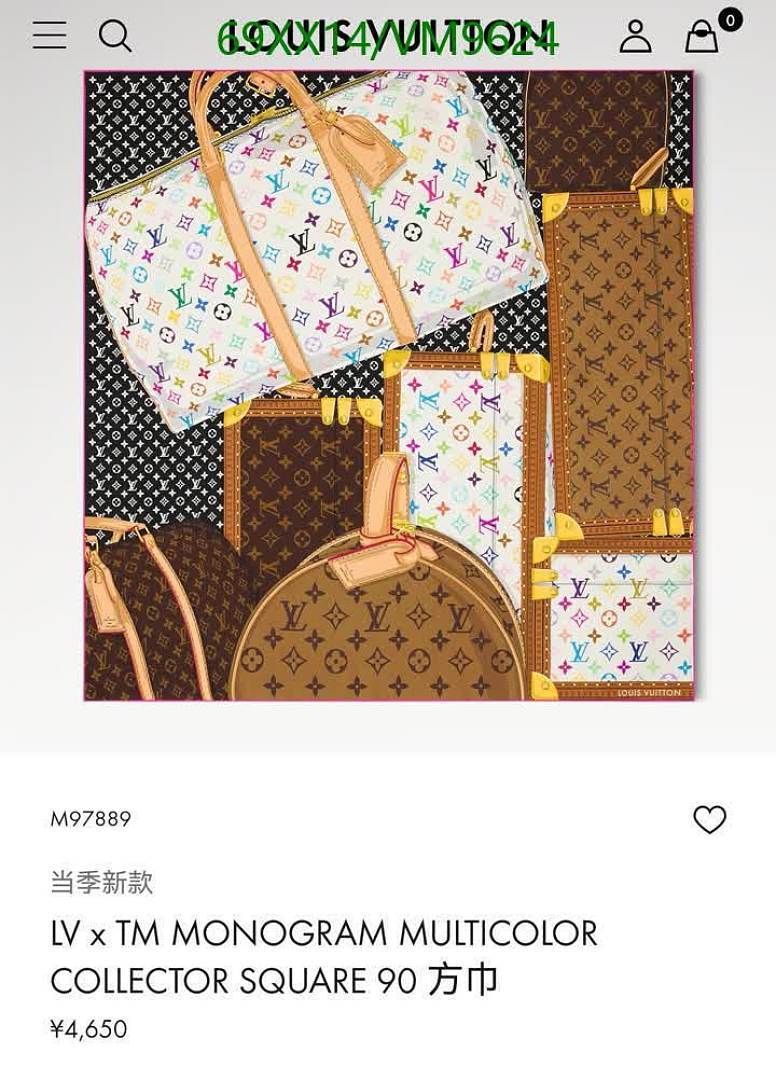This screenshot has height=1080, width=776.
Task: Select the sign-in person icon
Action: 637,37
